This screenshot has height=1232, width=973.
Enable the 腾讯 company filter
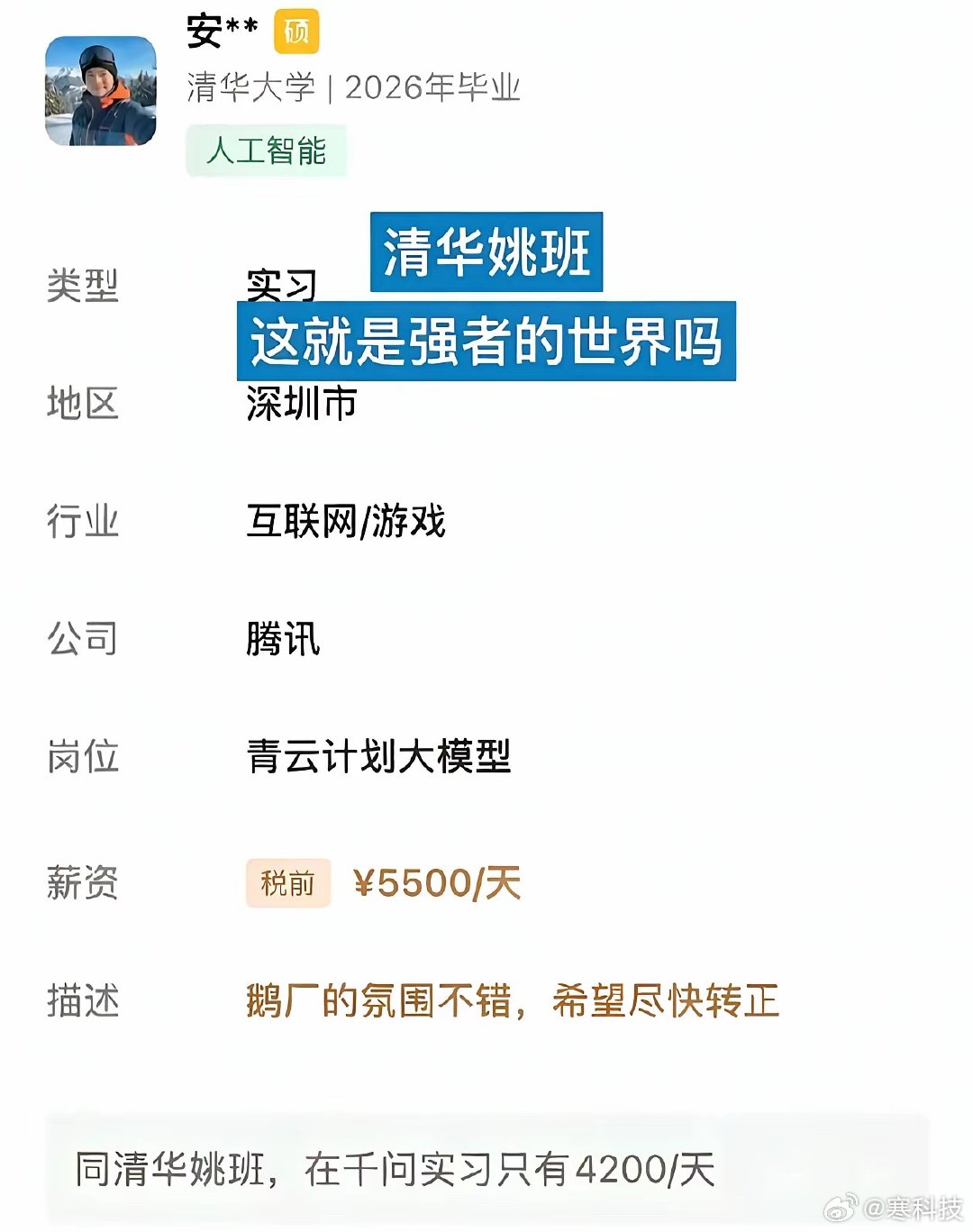tap(282, 642)
